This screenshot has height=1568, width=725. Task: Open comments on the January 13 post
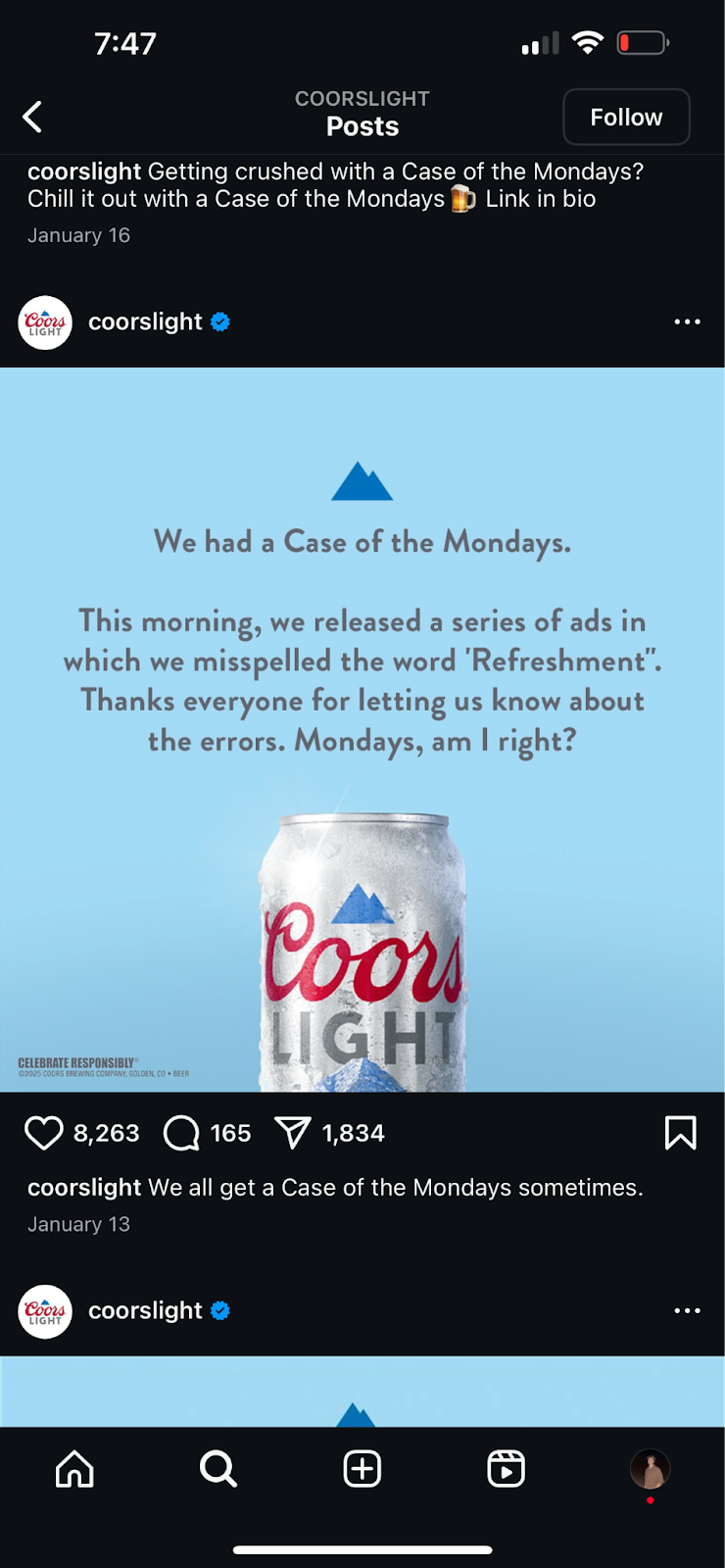181,1133
